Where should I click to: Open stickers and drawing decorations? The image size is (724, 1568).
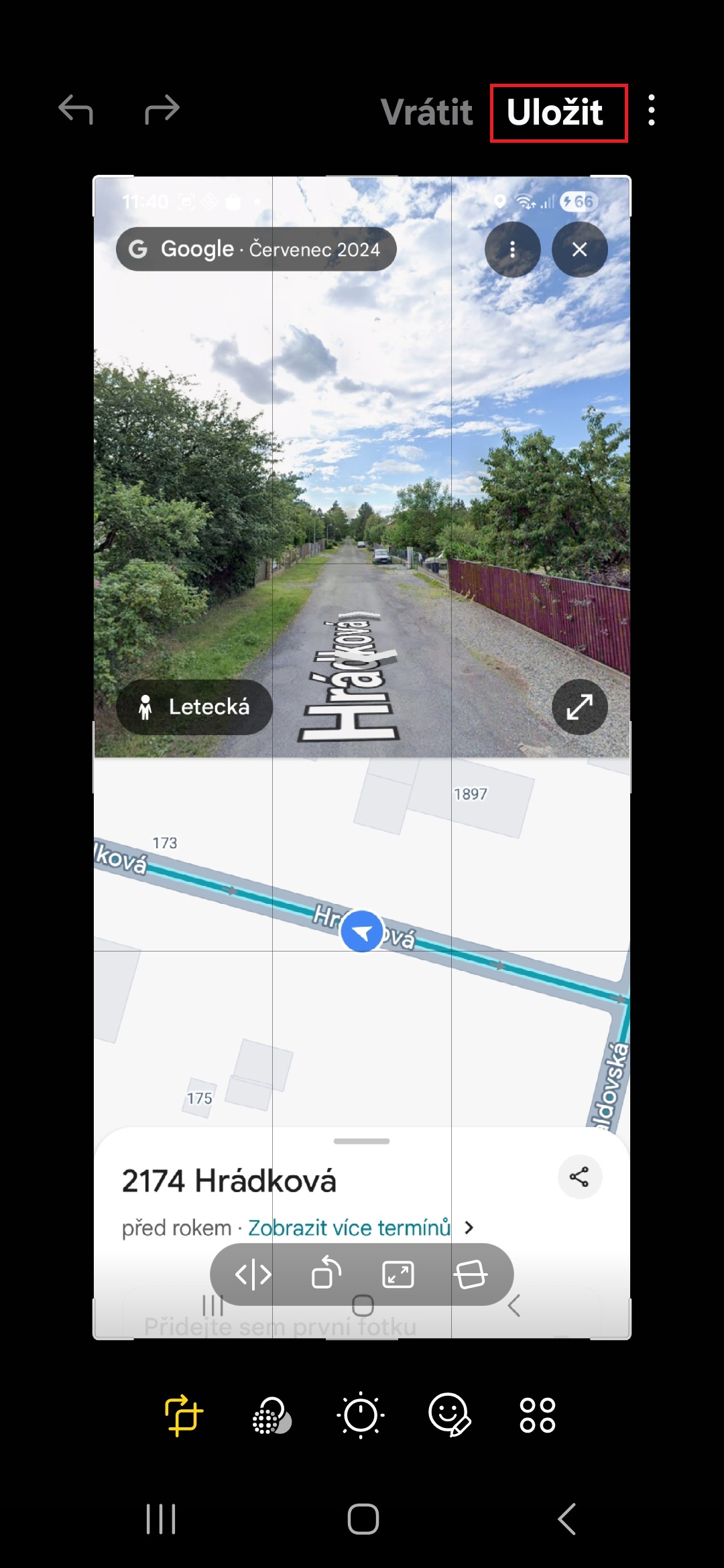tap(449, 1415)
